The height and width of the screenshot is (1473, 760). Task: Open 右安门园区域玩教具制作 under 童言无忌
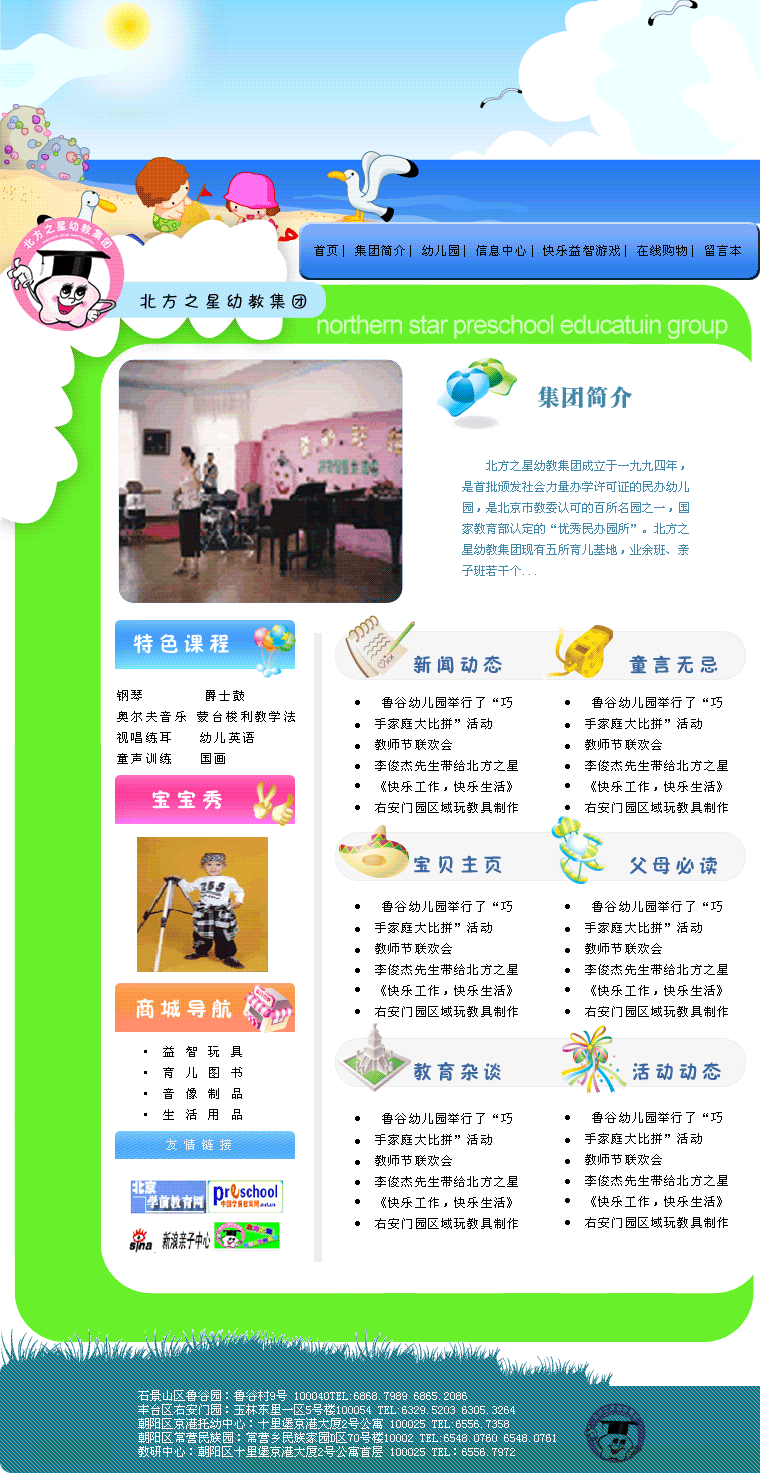click(656, 808)
